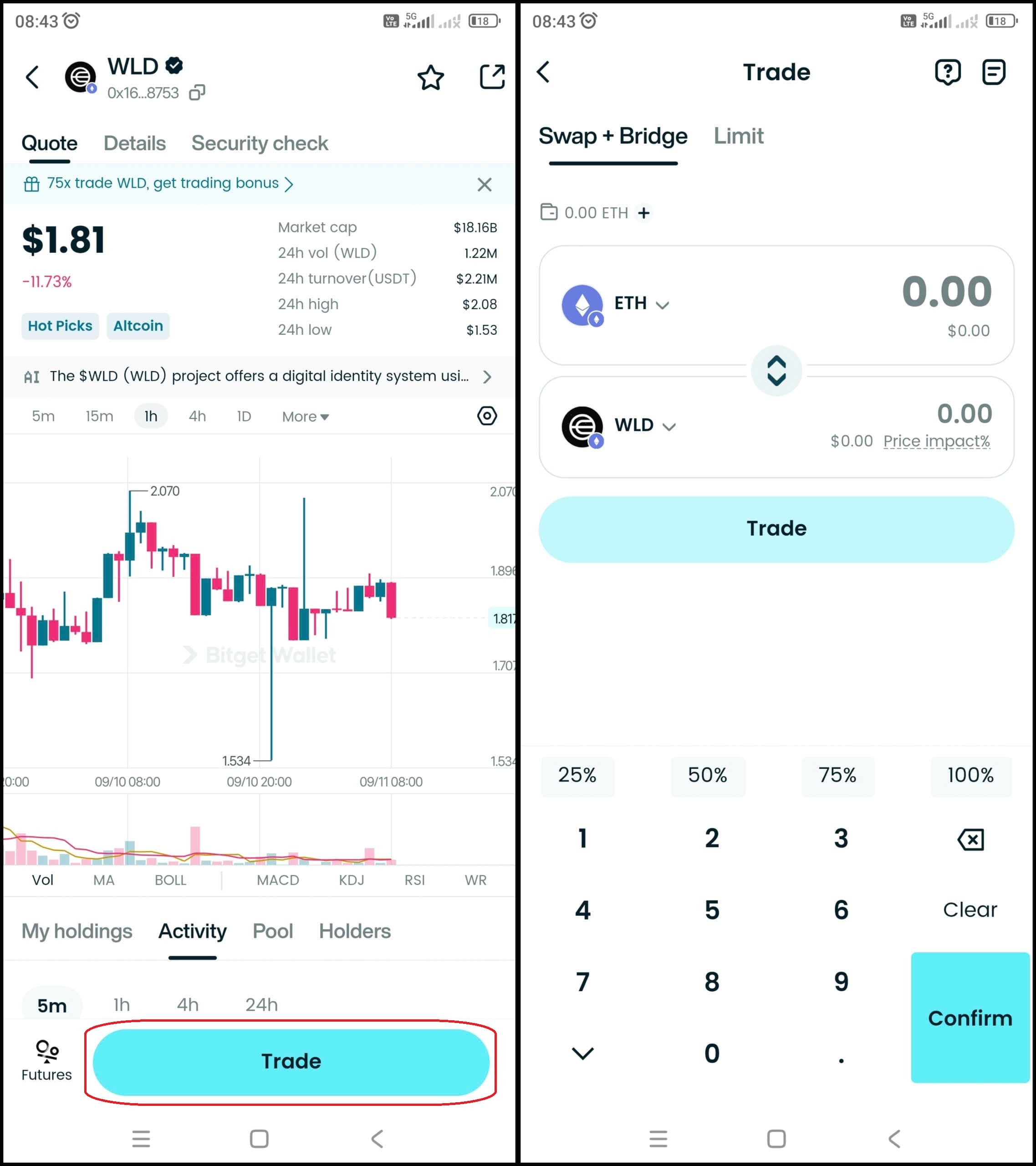Open the help icon on the Trade screen
Viewport: 1036px width, 1166px height.
947,72
